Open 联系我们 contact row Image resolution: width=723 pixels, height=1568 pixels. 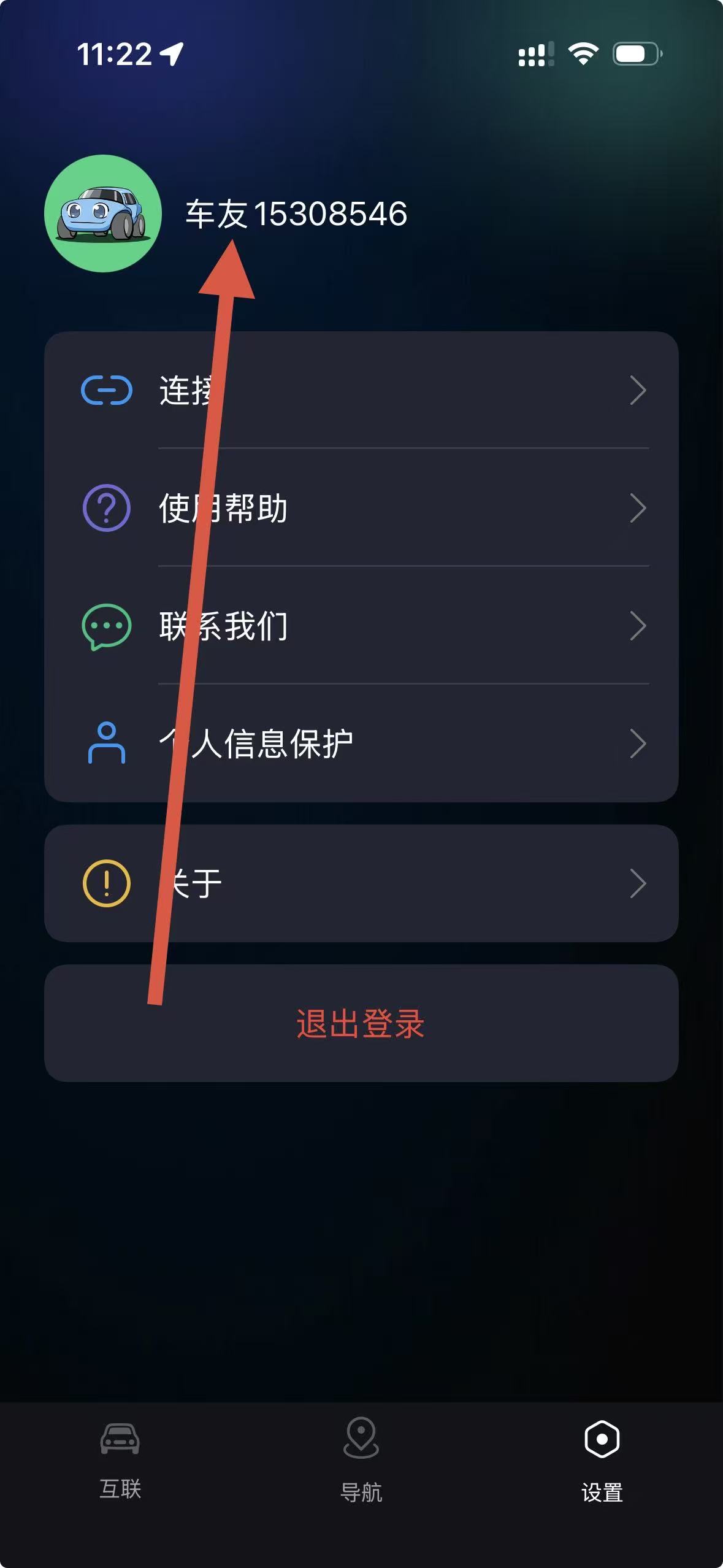point(361,626)
